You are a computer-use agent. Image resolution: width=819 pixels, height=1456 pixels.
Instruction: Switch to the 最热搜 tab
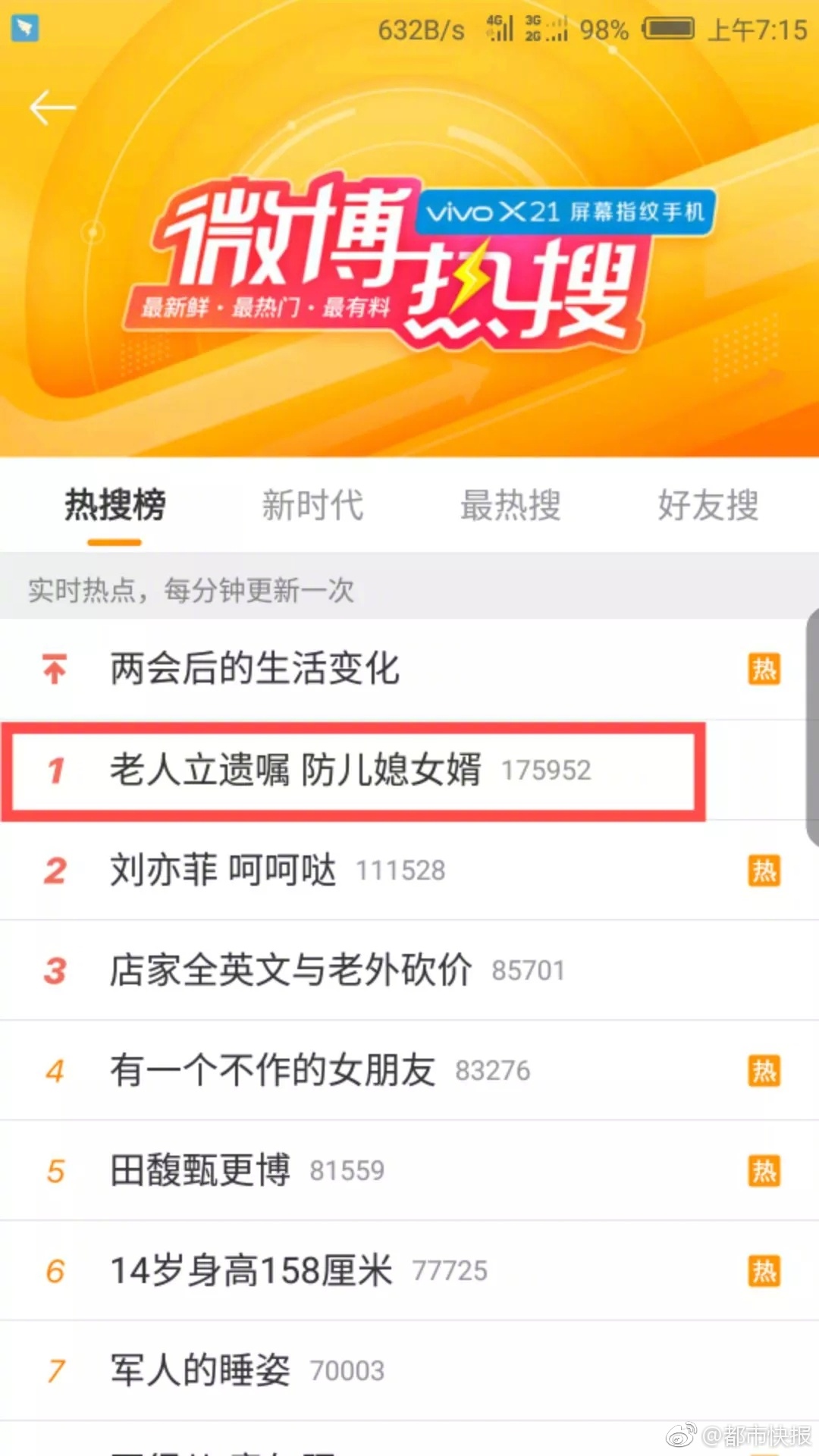(x=510, y=505)
